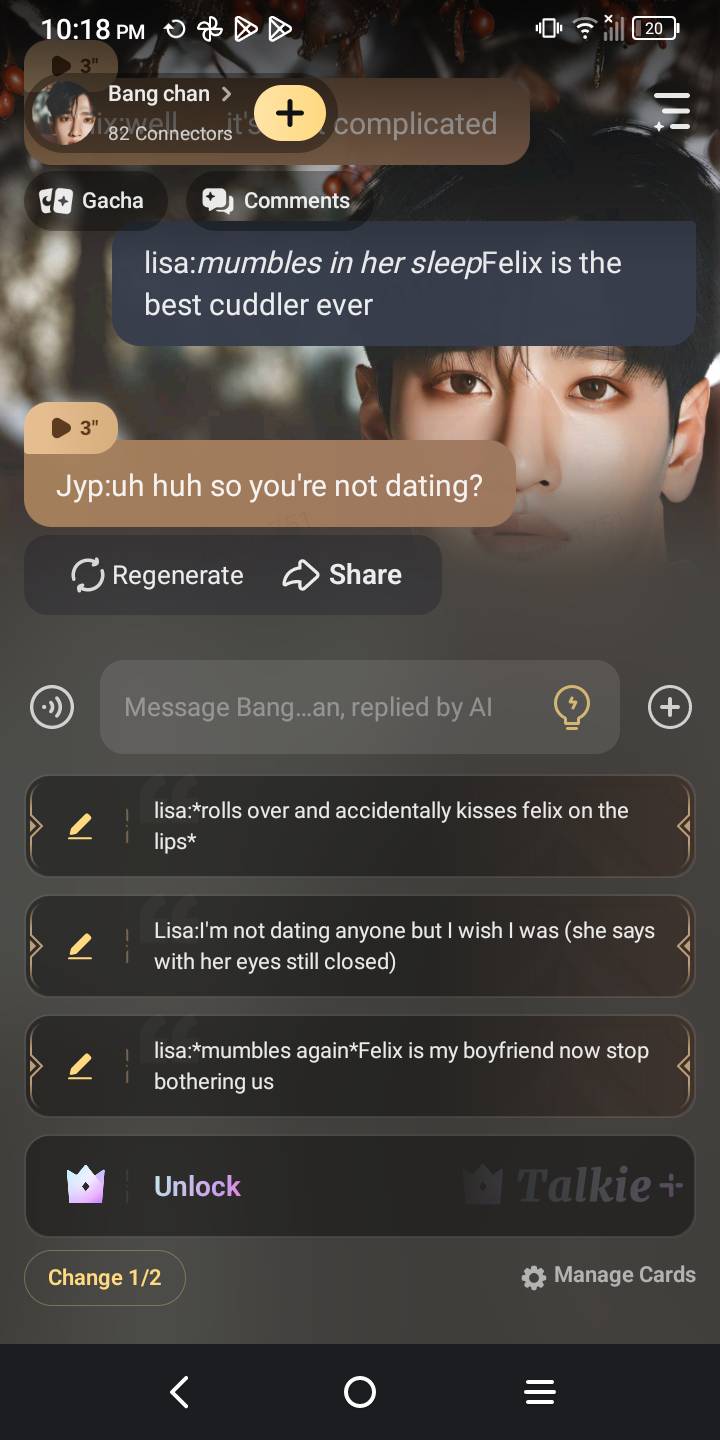Choose the "I'm not dating anyone" suggestion

pyautogui.click(x=400, y=946)
